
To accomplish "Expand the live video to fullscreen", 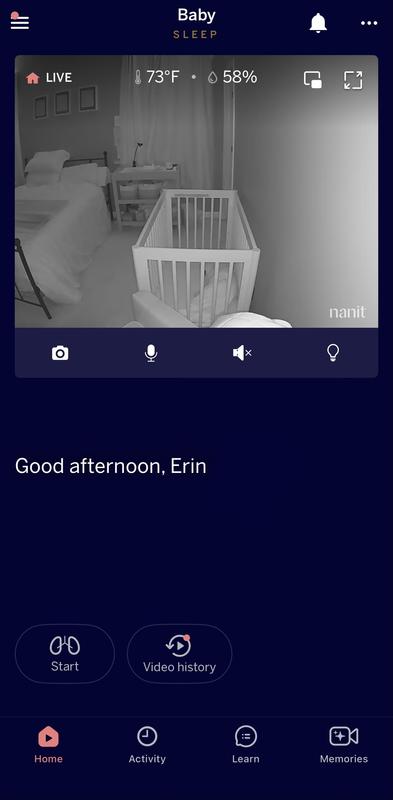I will click(x=353, y=80).
